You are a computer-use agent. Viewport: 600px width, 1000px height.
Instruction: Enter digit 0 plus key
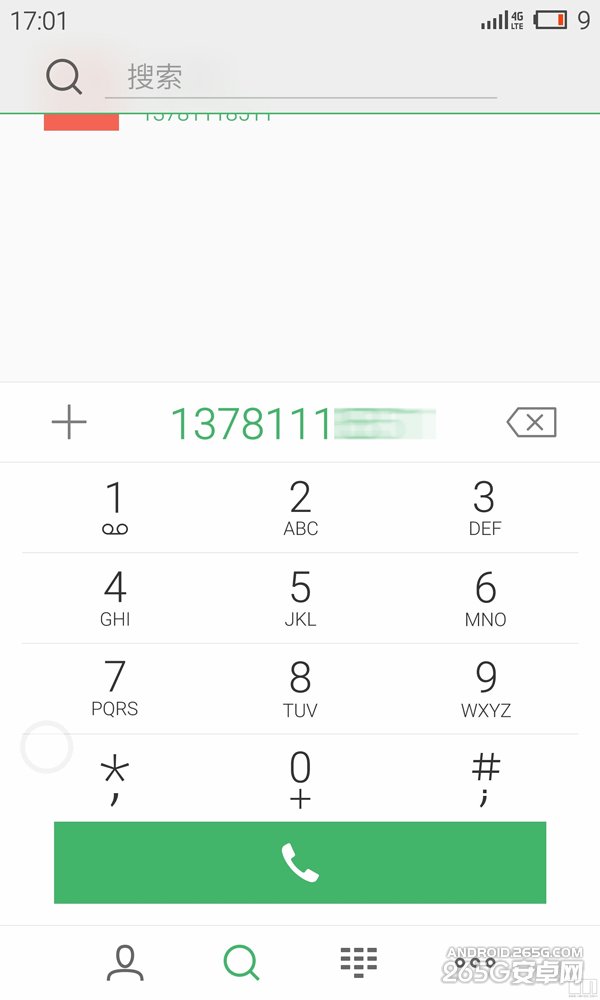[300, 779]
